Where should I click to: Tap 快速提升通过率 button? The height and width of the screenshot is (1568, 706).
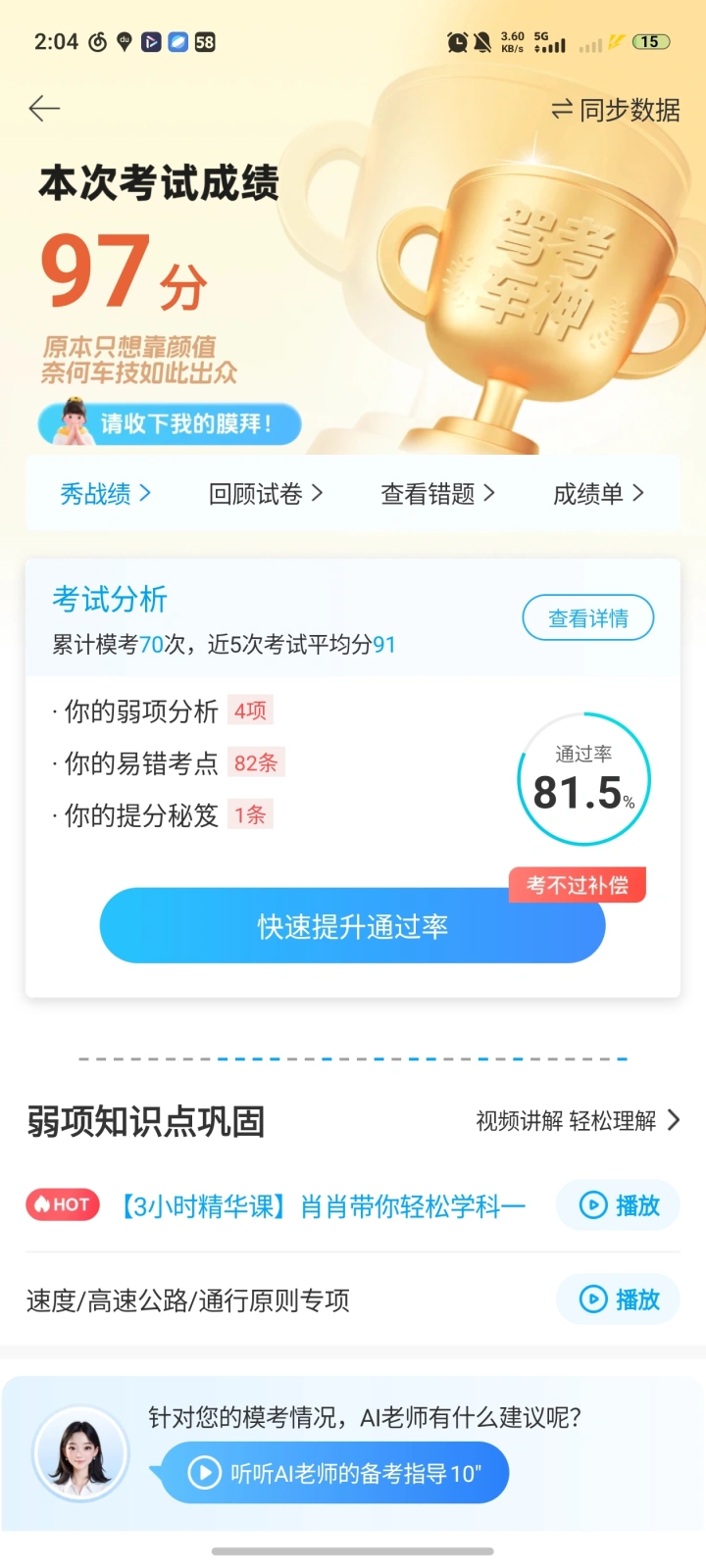(352, 926)
